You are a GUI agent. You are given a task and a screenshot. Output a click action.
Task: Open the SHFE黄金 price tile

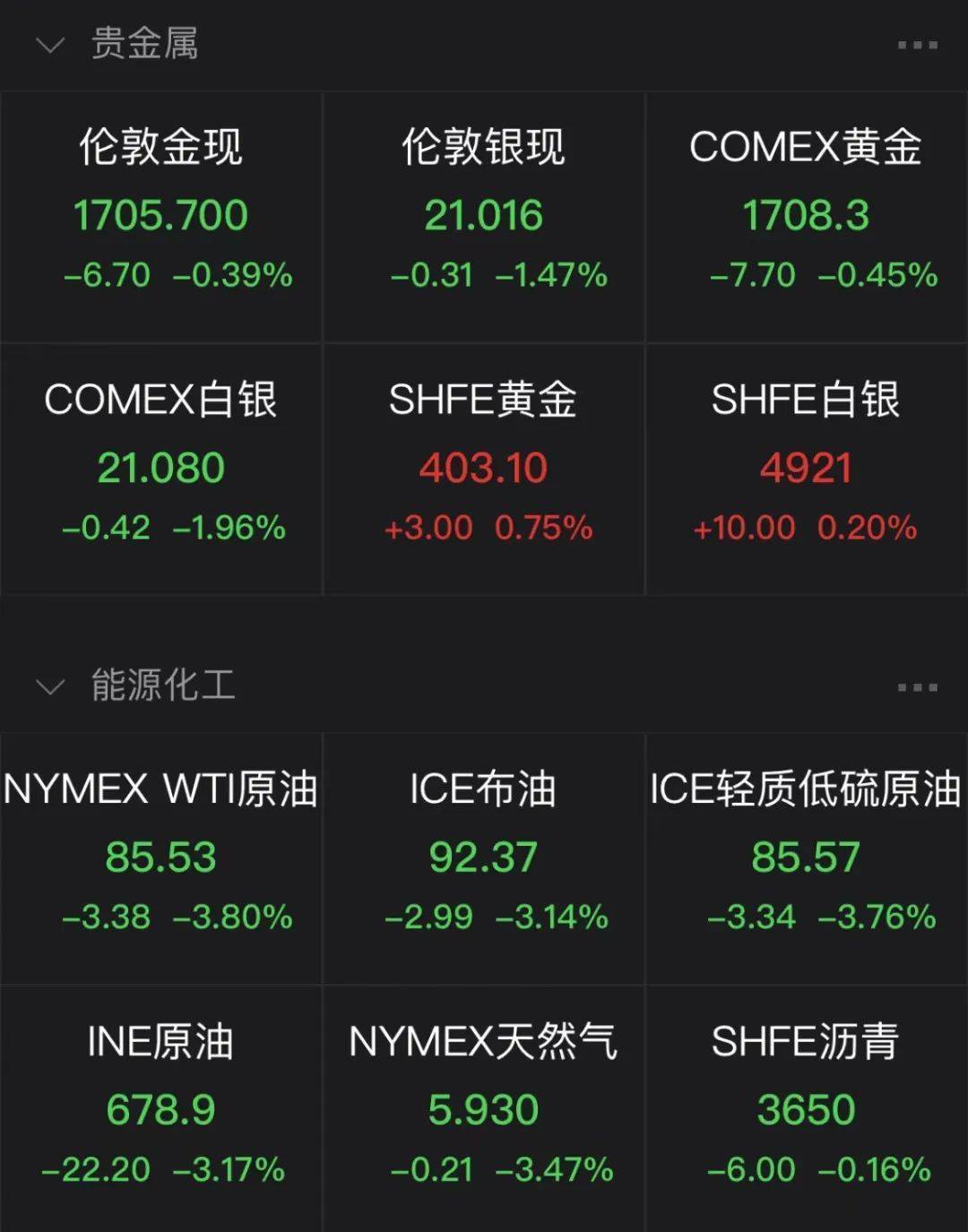(484, 466)
